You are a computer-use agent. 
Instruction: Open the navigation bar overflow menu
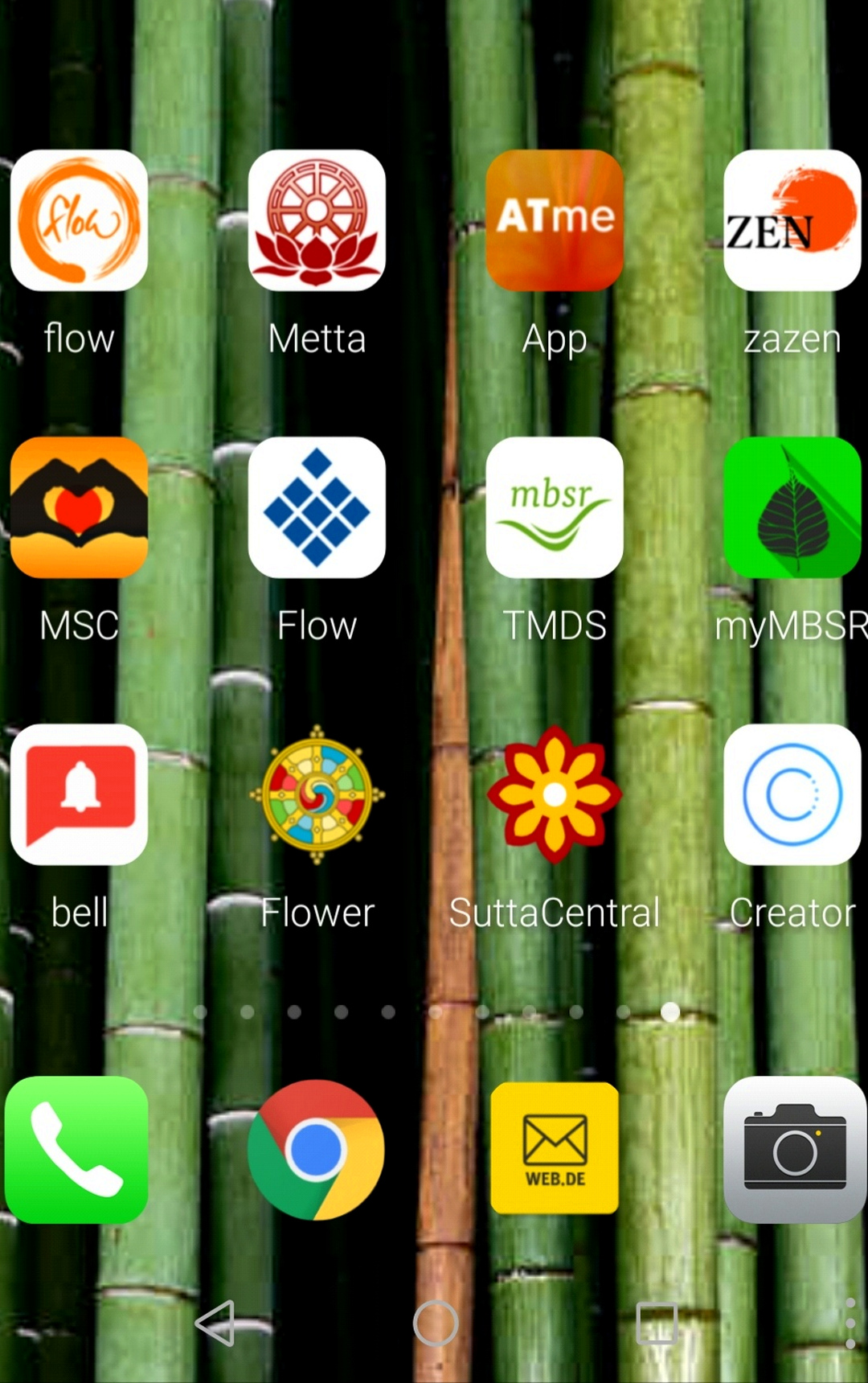pyautogui.click(x=850, y=1323)
